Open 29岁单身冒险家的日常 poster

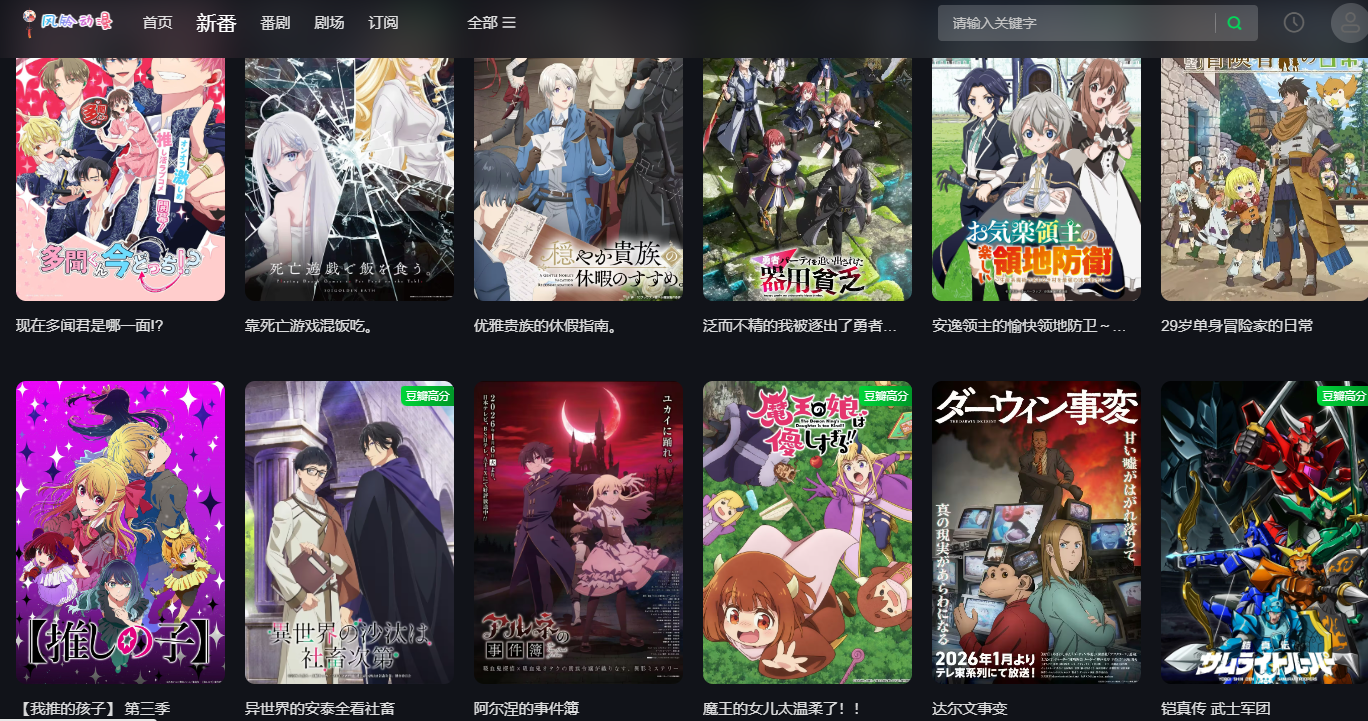[x=1264, y=178]
